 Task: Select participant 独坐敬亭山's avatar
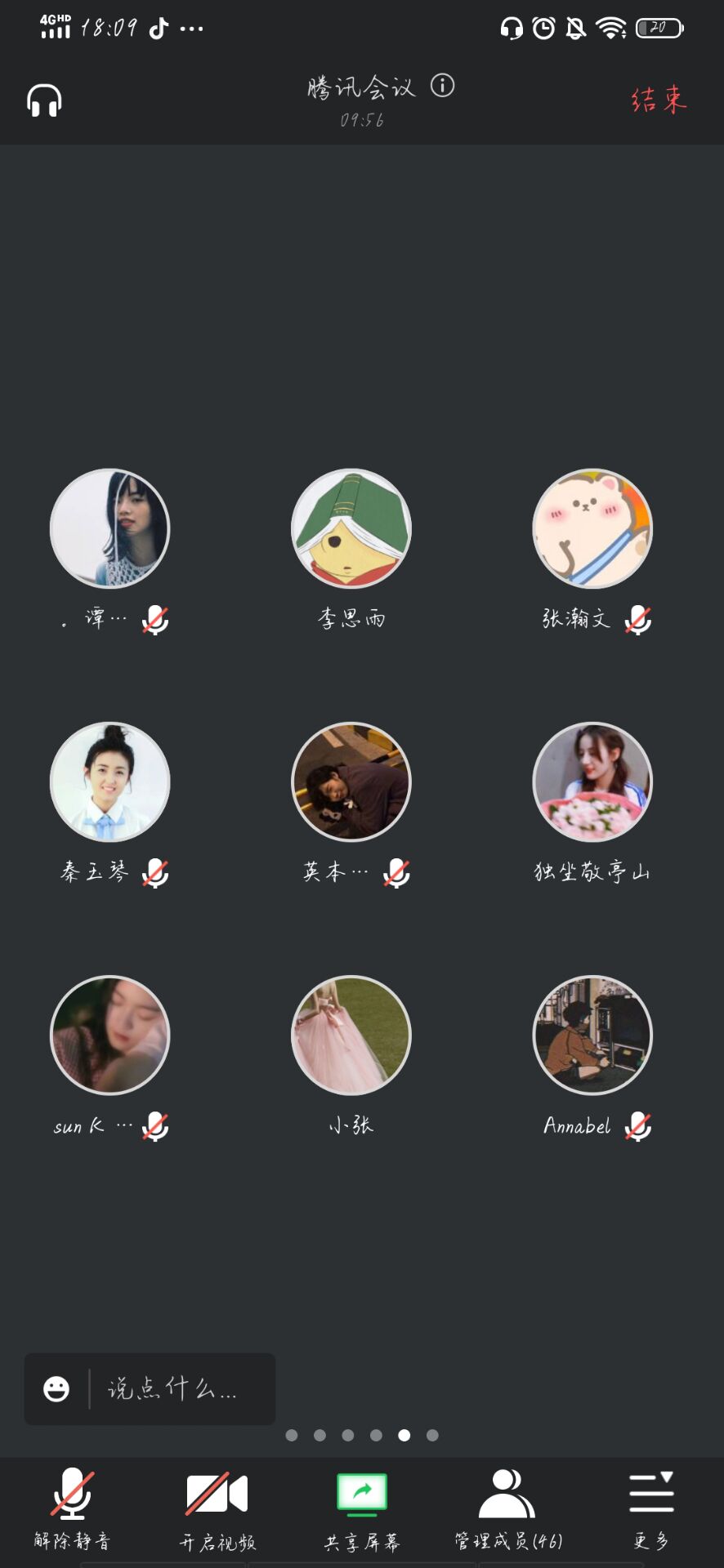pyautogui.click(x=592, y=782)
